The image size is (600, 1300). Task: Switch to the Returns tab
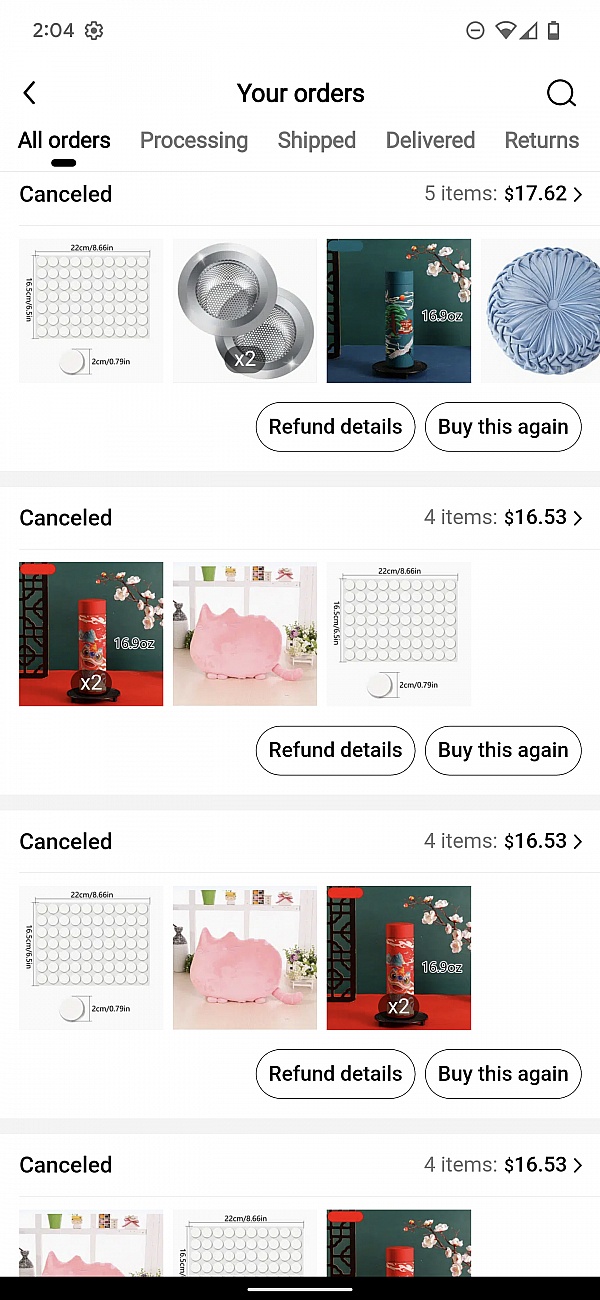[x=541, y=140]
